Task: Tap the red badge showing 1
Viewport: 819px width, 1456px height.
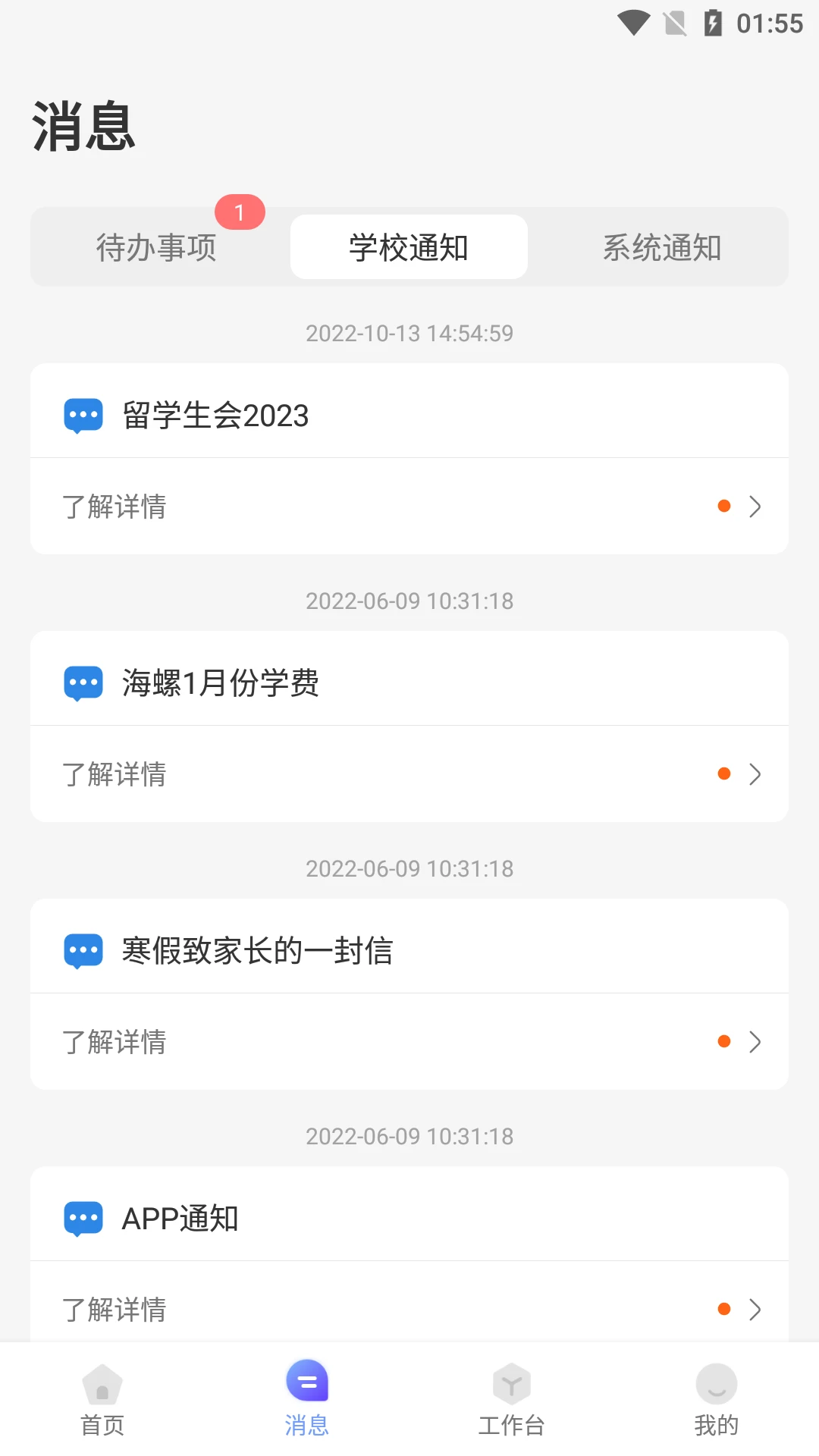Action: click(x=240, y=213)
